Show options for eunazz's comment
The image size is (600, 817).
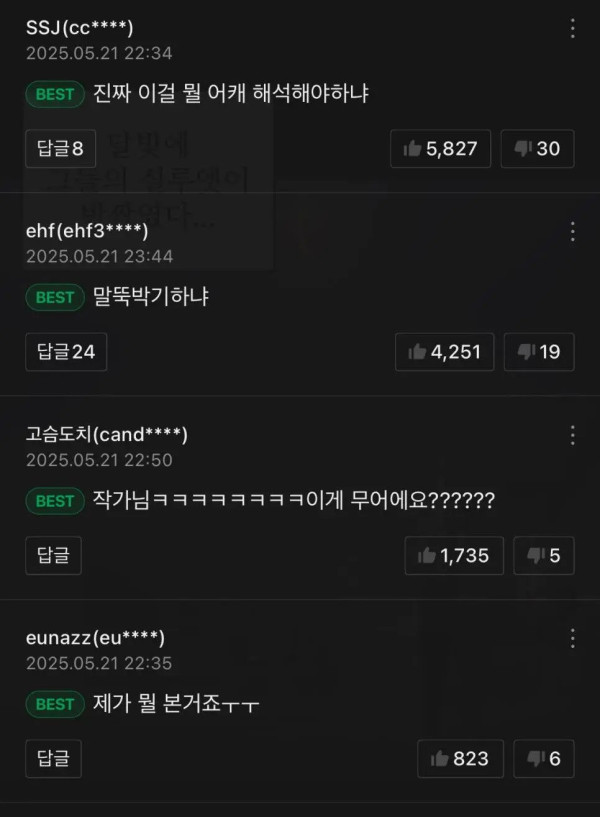[573, 638]
